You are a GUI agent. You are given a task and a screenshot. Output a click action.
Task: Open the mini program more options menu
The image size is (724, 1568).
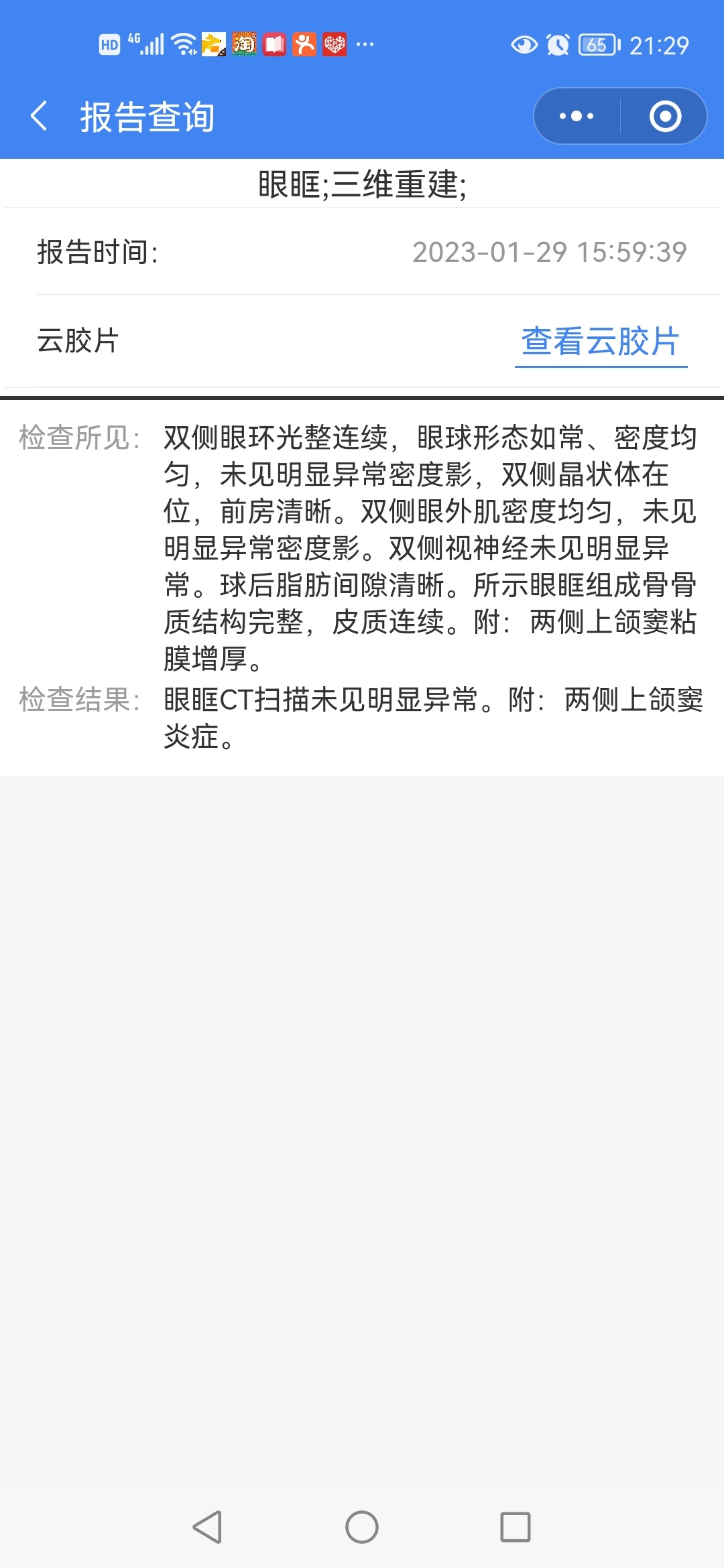point(577,116)
